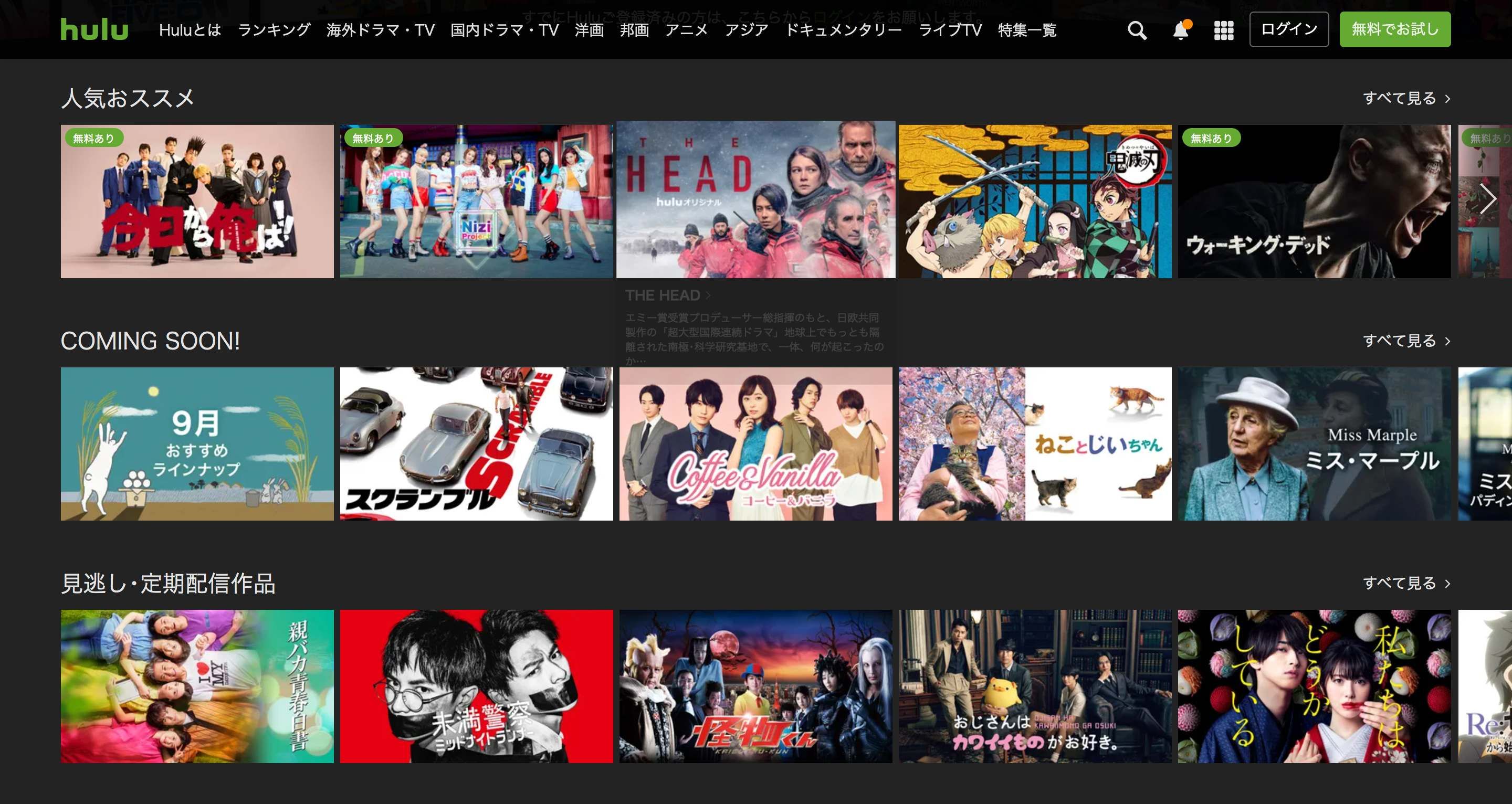Open the ミス・マープル tile

[x=1314, y=443]
